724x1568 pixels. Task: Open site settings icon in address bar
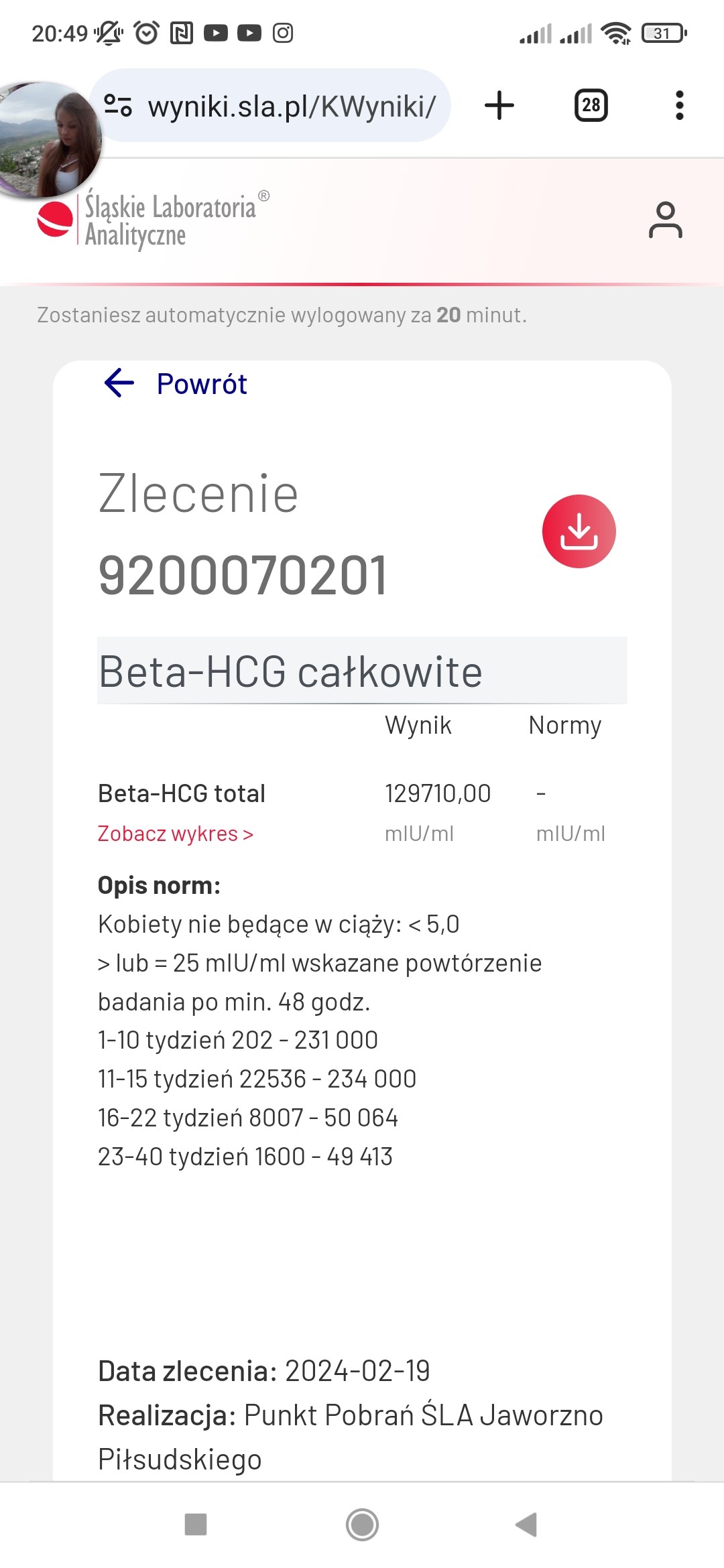(118, 106)
